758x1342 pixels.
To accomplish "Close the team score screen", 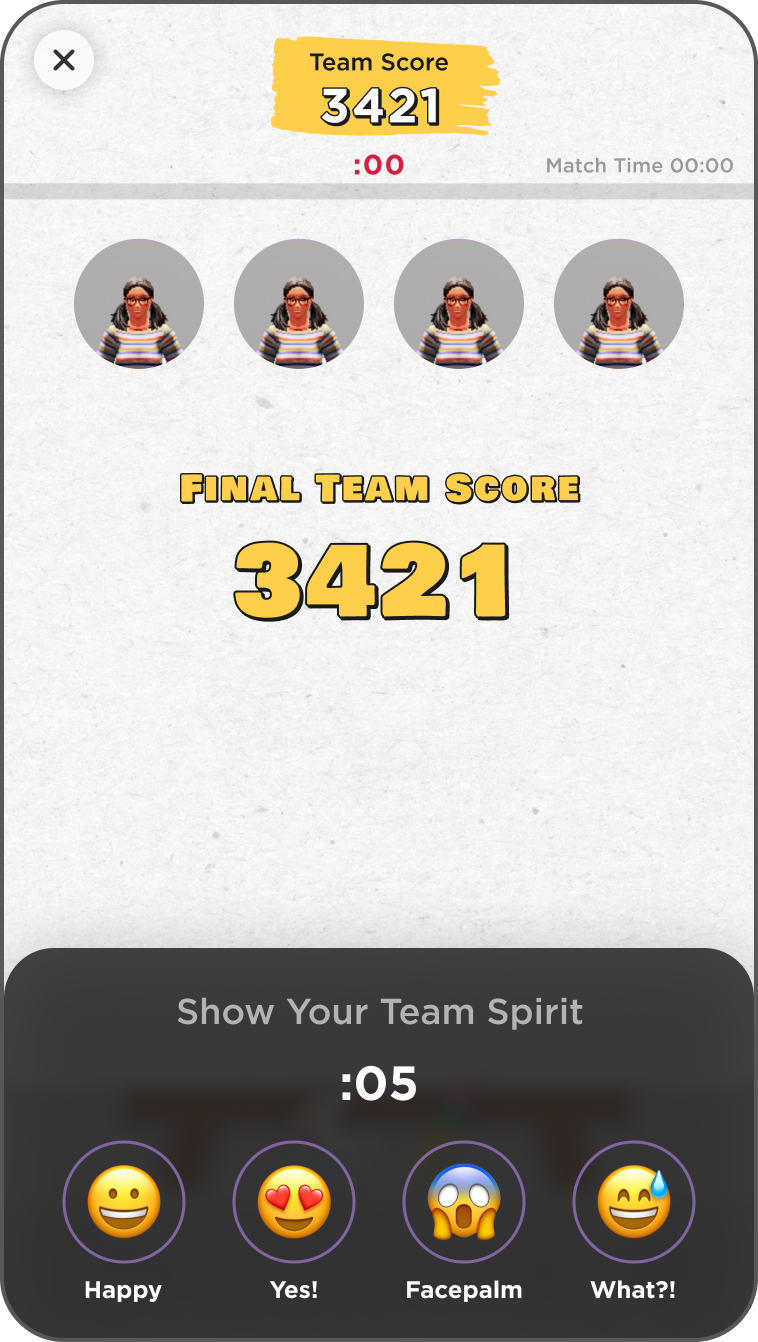I will coord(64,61).
